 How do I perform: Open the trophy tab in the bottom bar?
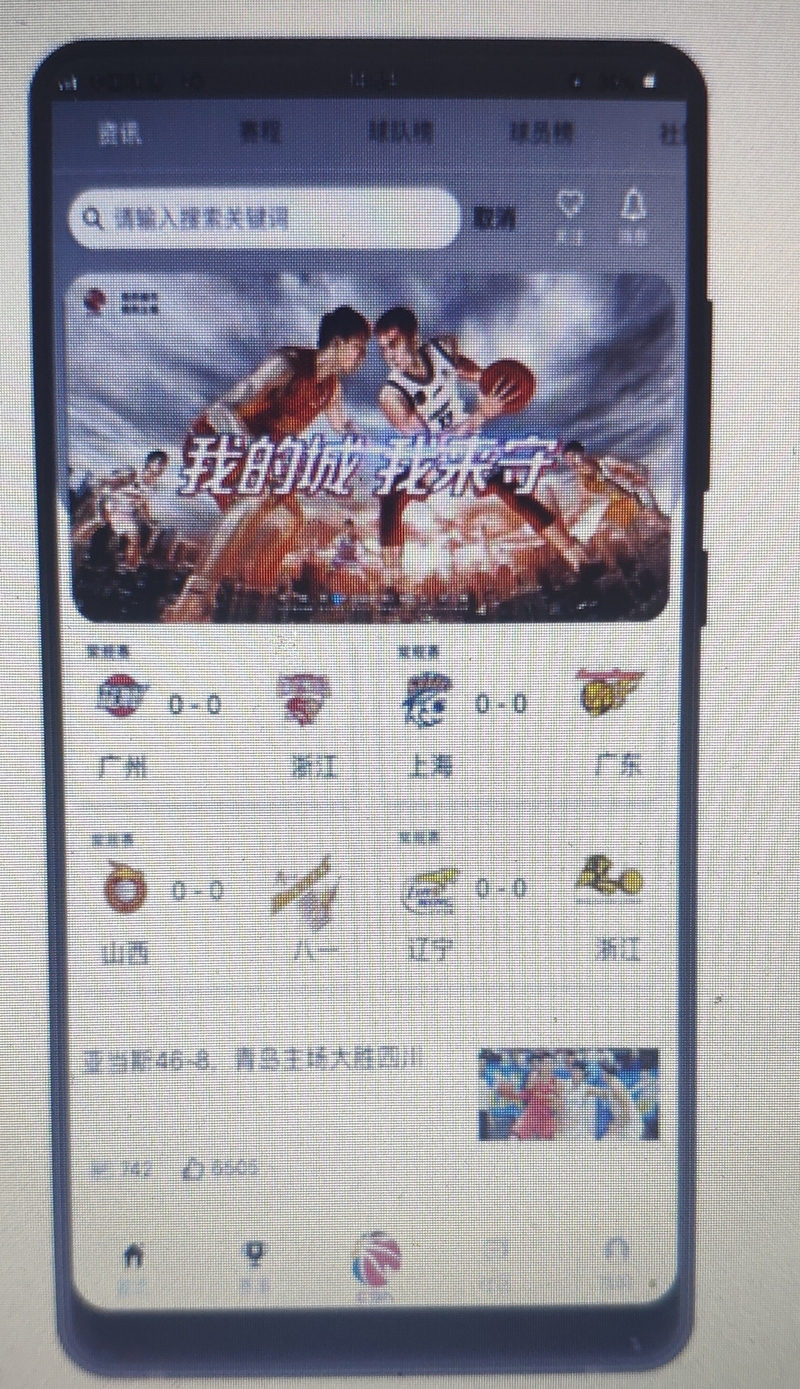255,1263
